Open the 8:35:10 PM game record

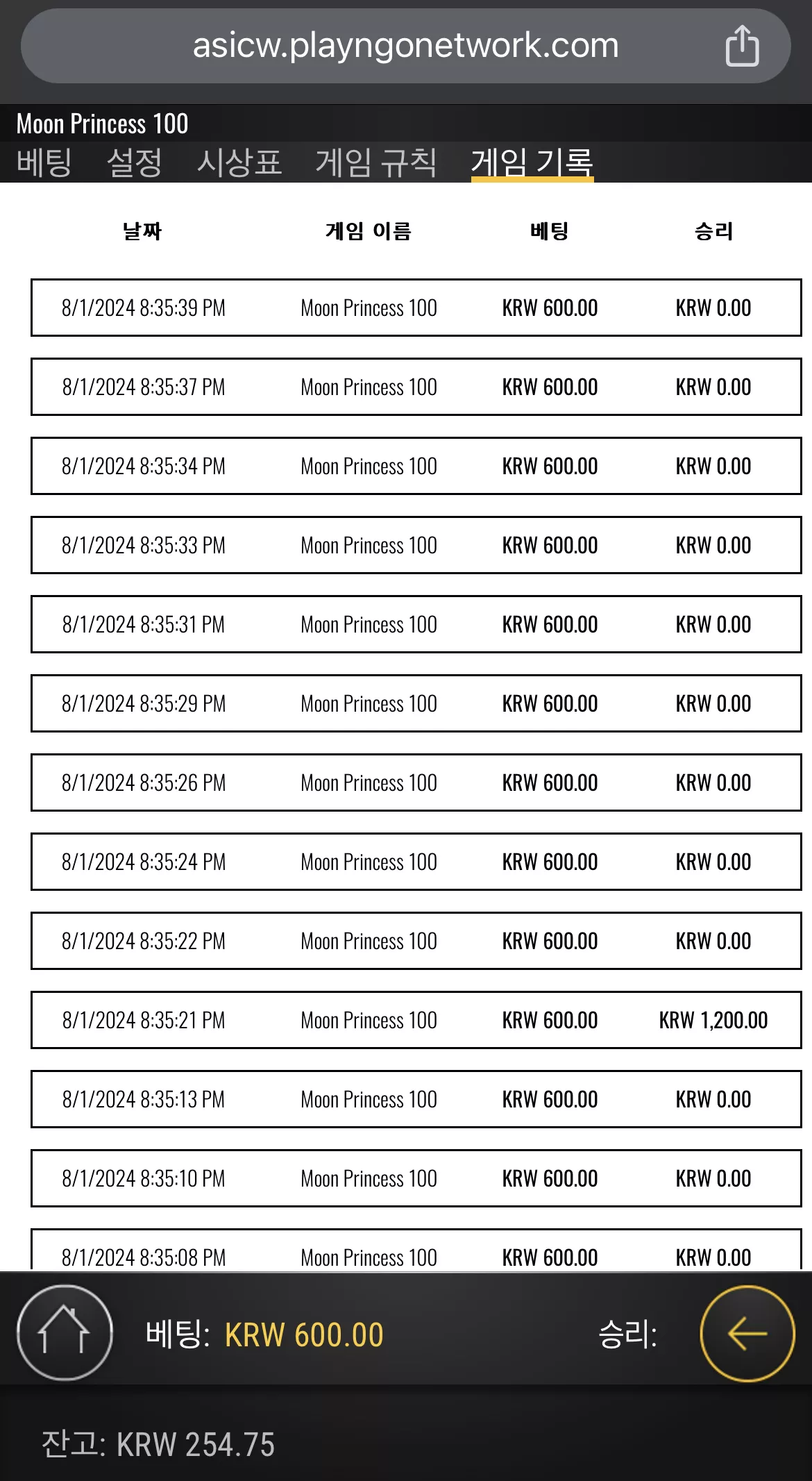pos(416,1178)
